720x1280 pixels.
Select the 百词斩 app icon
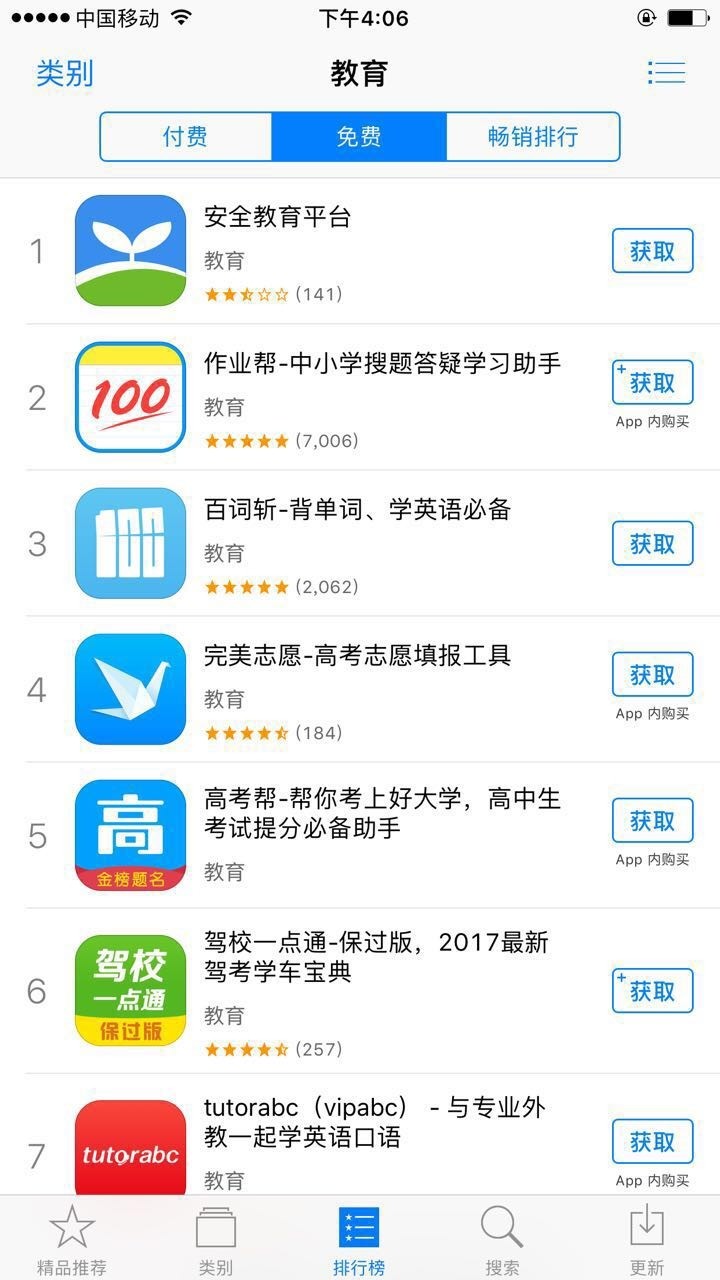130,543
